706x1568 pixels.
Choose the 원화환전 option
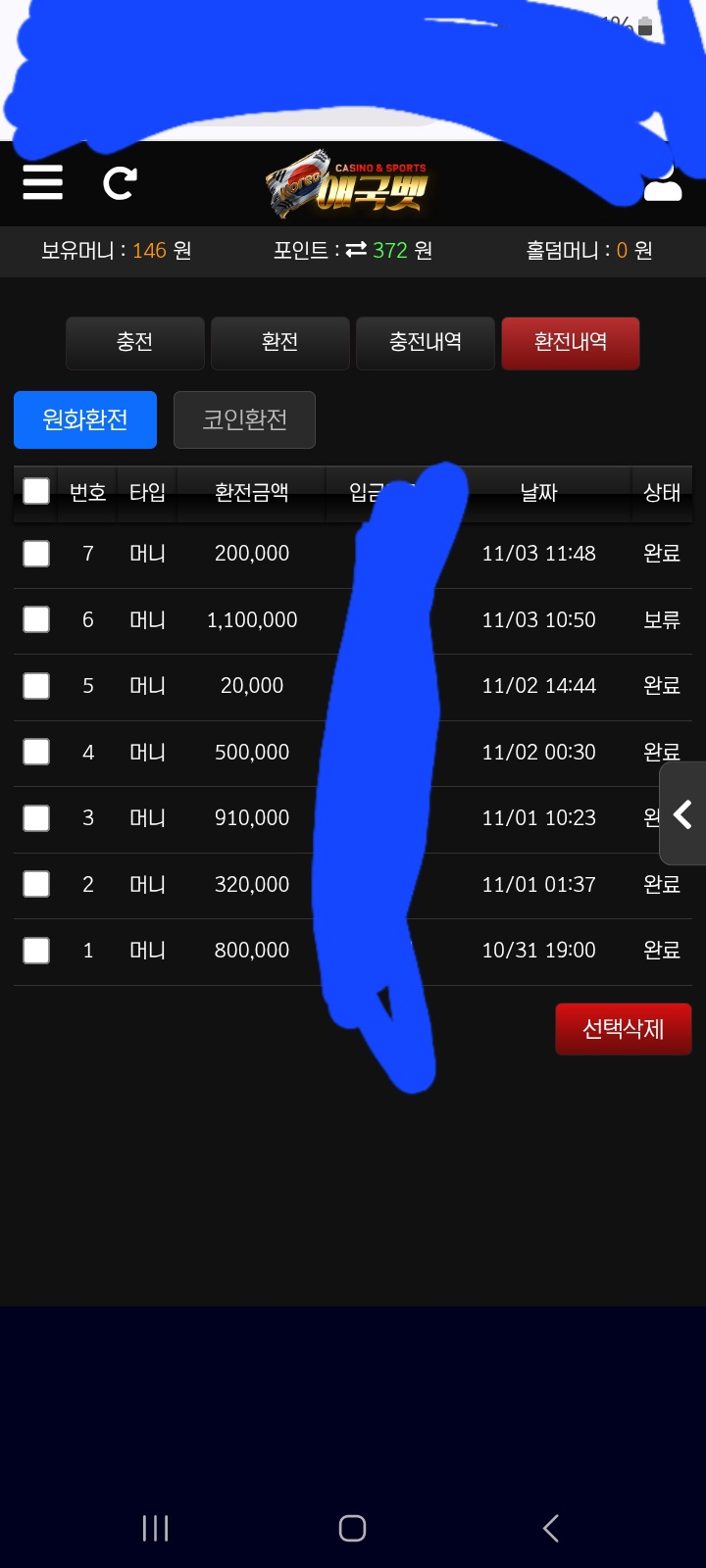tap(85, 419)
